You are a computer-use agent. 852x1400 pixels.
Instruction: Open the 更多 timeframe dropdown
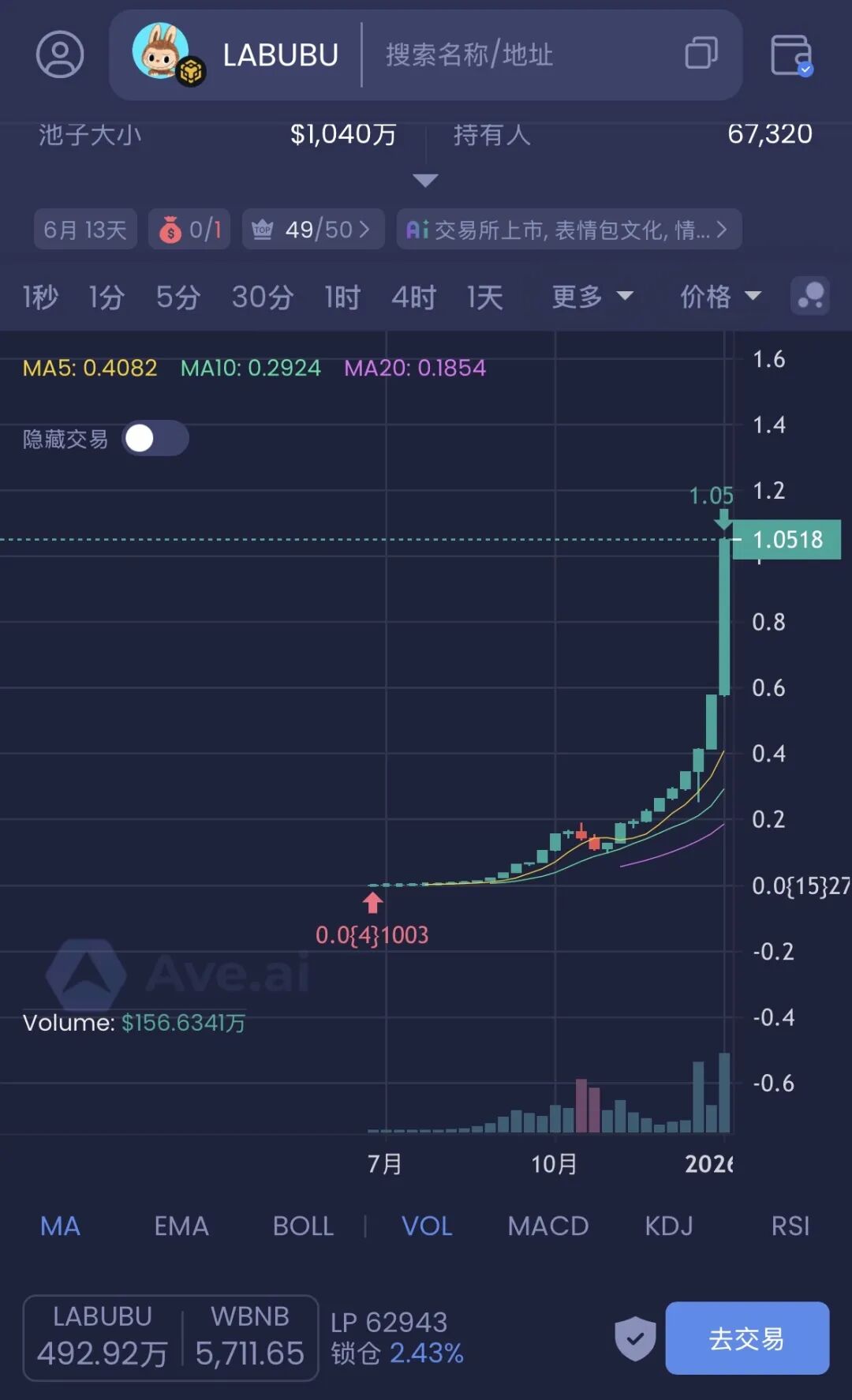(x=592, y=297)
